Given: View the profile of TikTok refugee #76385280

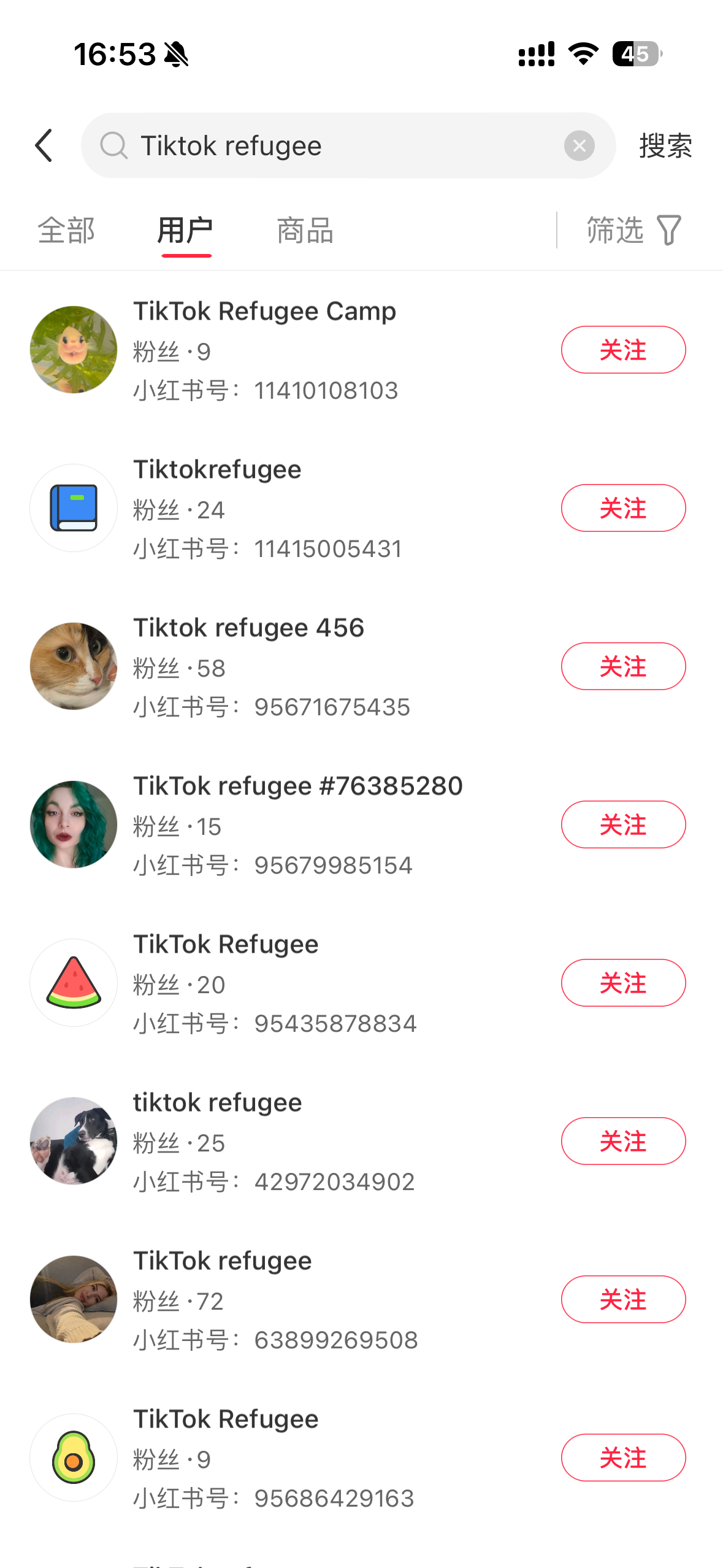Looking at the screenshot, I should pos(297,786).
